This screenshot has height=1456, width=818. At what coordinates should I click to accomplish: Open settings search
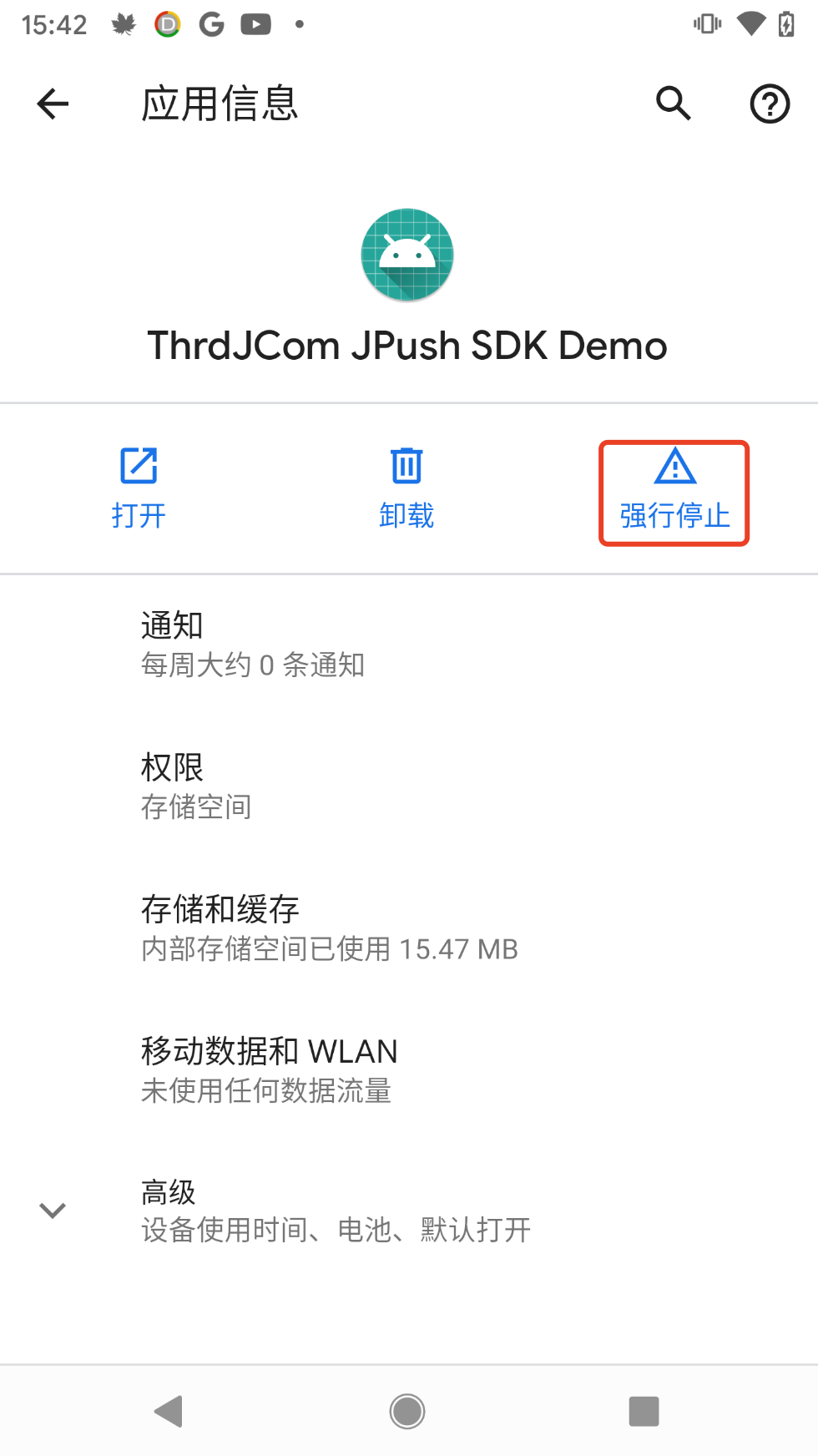click(x=674, y=104)
